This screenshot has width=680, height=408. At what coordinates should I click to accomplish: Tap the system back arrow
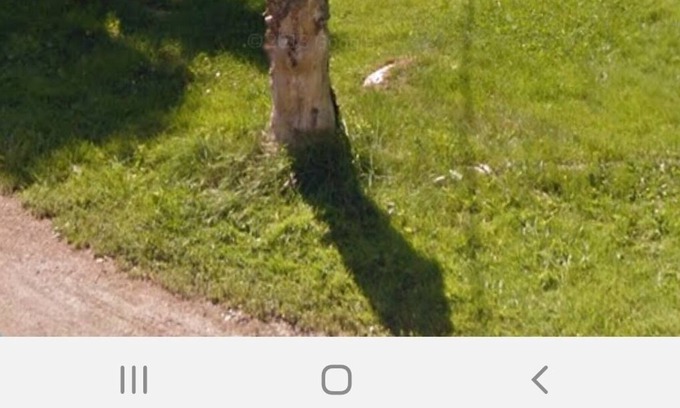tap(540, 380)
